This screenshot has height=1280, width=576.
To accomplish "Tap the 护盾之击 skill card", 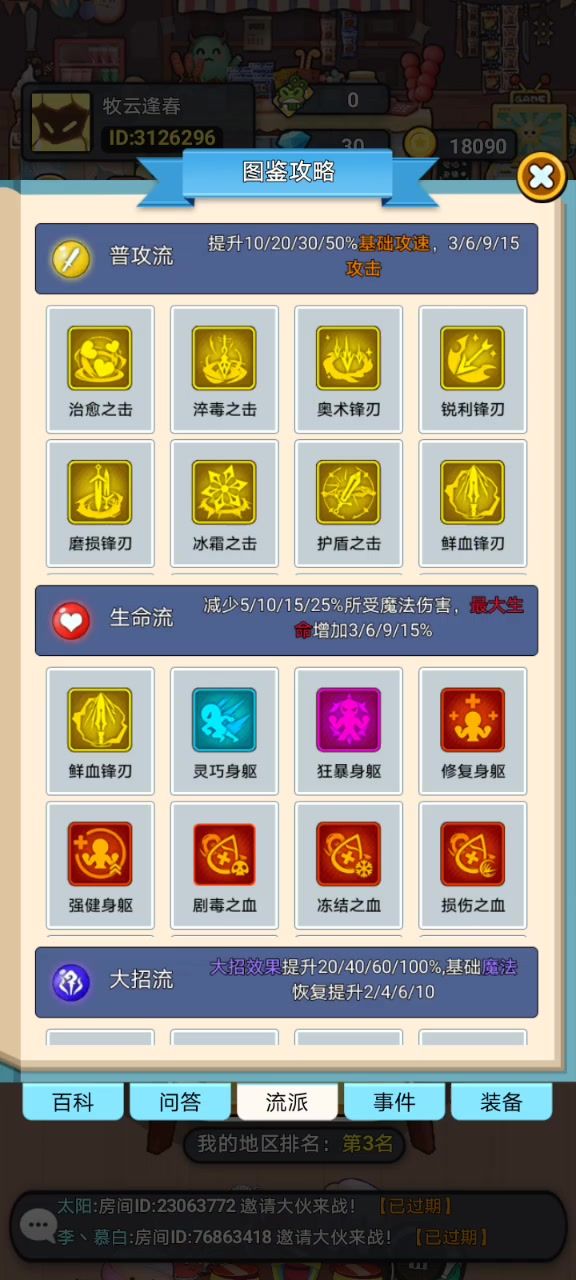I will [348, 504].
